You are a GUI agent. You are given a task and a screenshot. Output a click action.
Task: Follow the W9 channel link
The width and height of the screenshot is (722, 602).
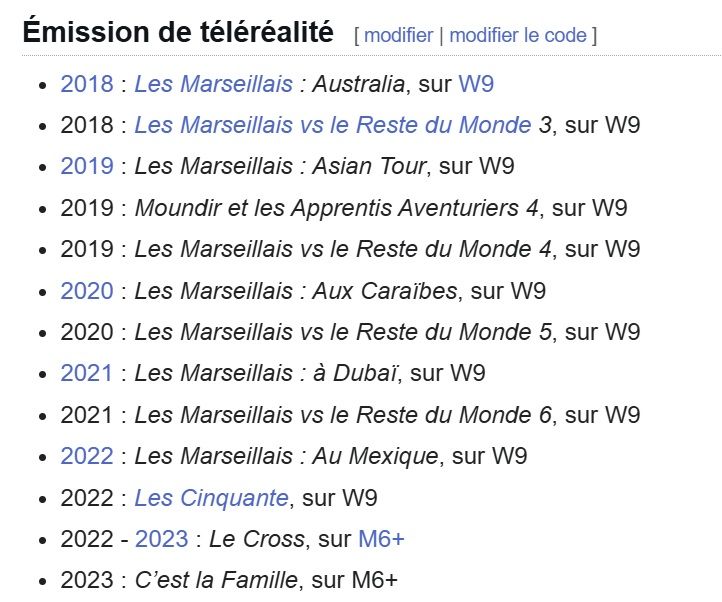[476, 84]
